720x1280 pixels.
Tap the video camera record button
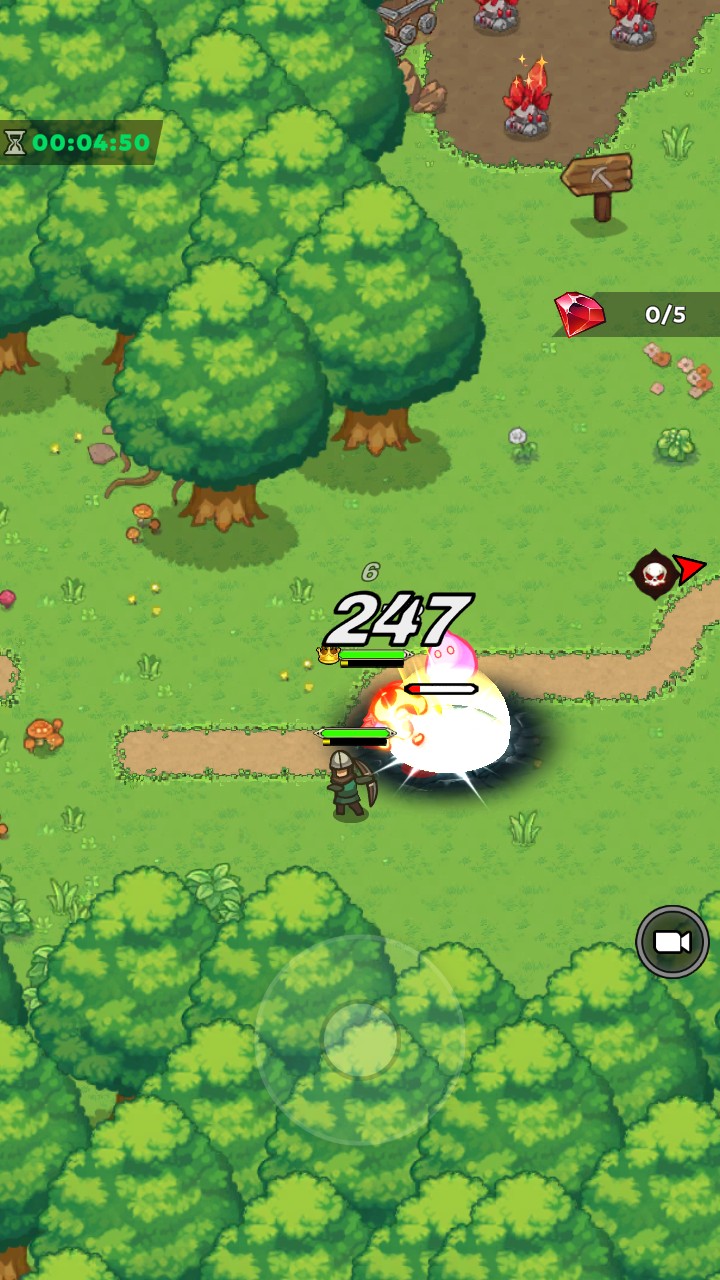[672, 941]
